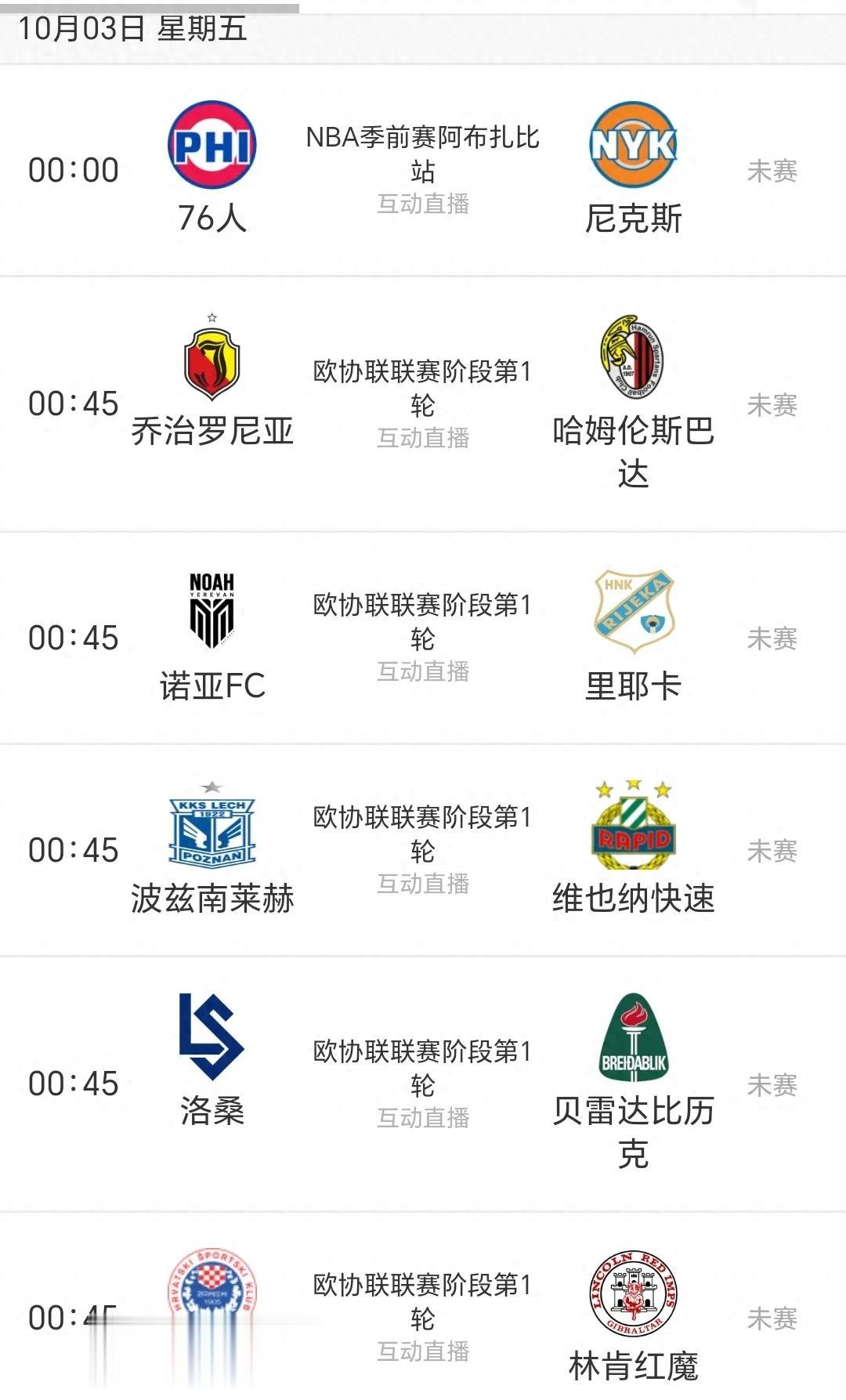Select the 诺亚FC vs 里耶卡 match row

pyautogui.click(x=423, y=638)
